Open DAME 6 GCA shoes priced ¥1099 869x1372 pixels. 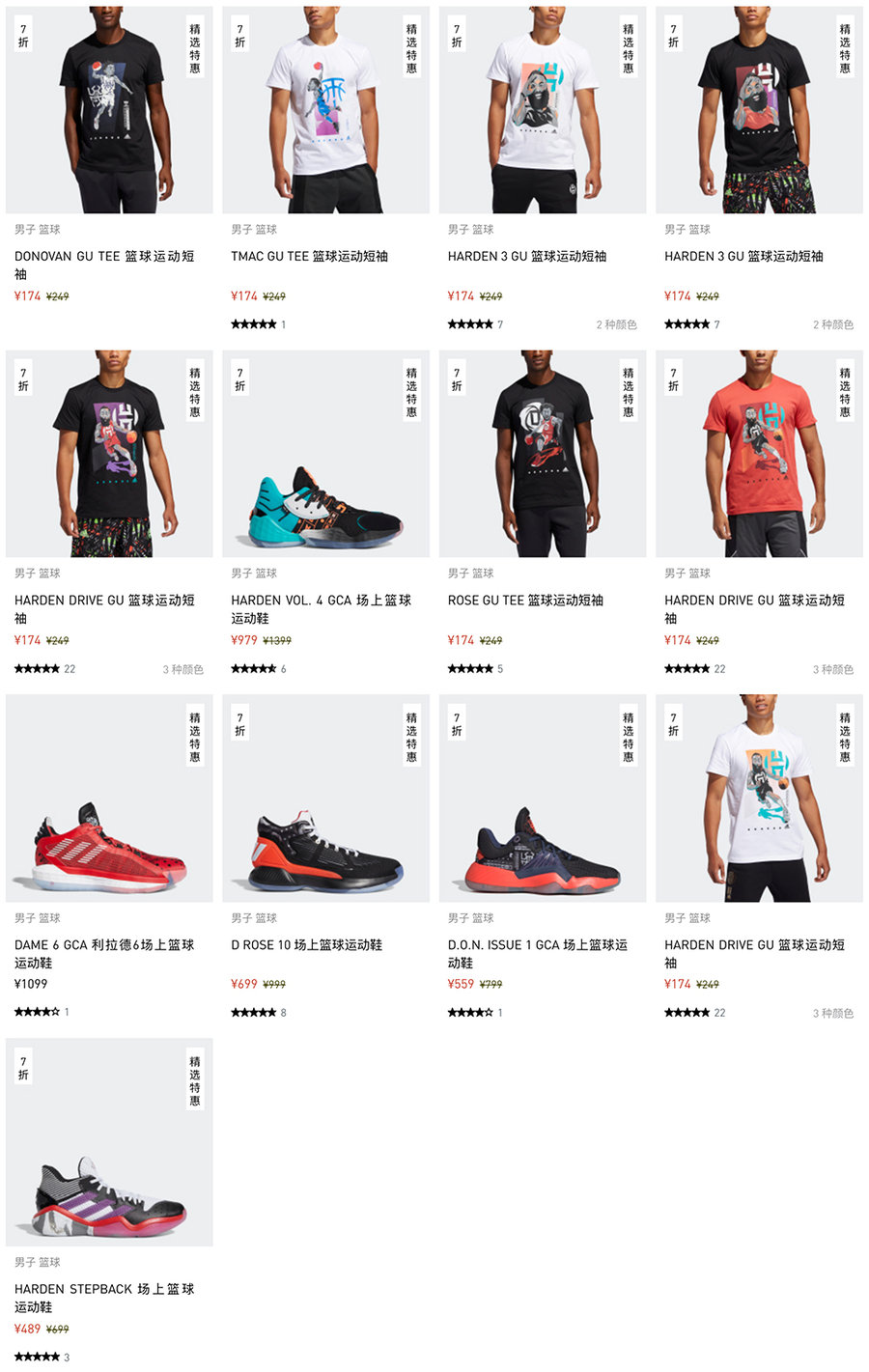click(x=109, y=798)
